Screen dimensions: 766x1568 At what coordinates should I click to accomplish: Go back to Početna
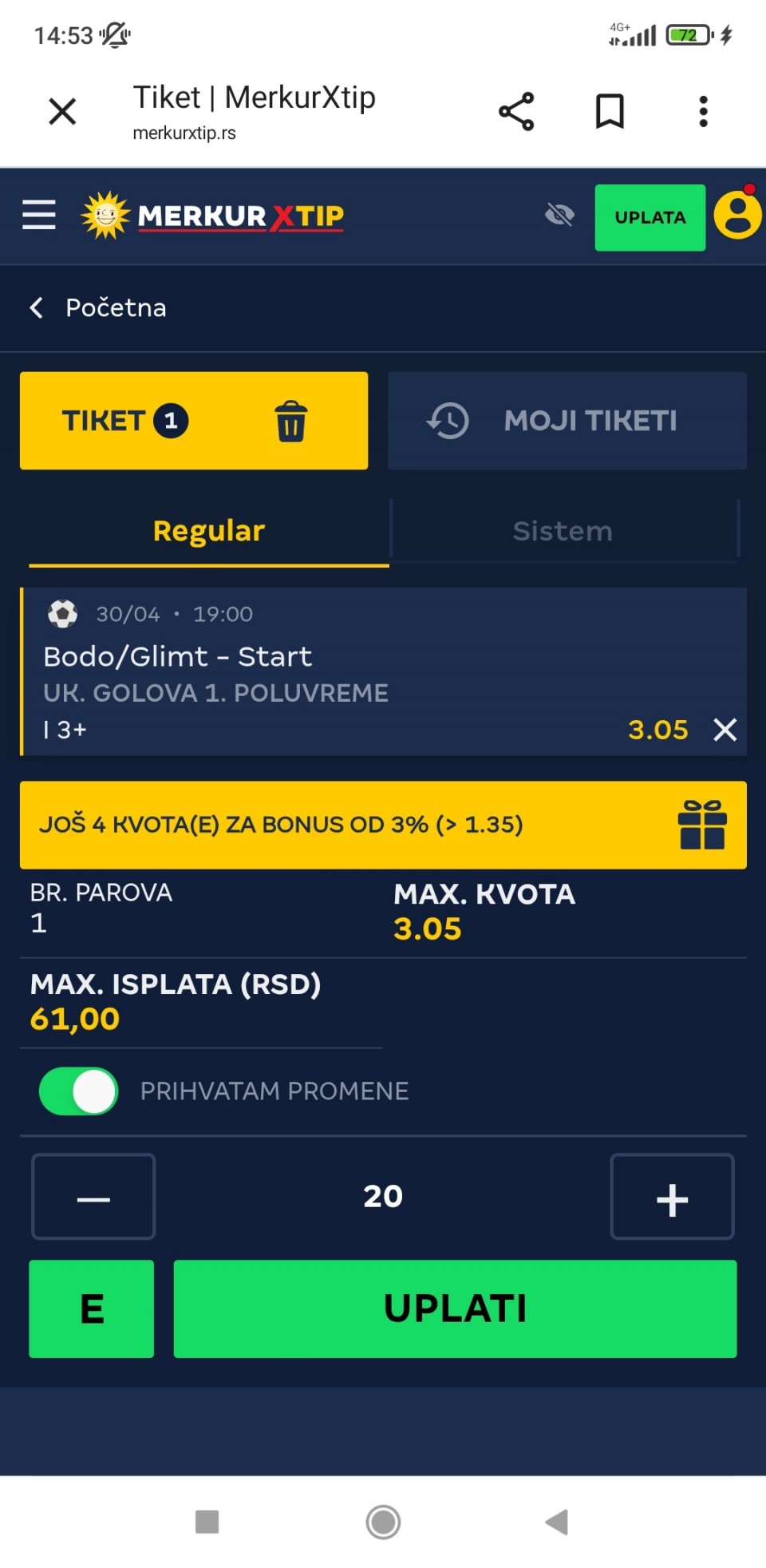point(100,307)
